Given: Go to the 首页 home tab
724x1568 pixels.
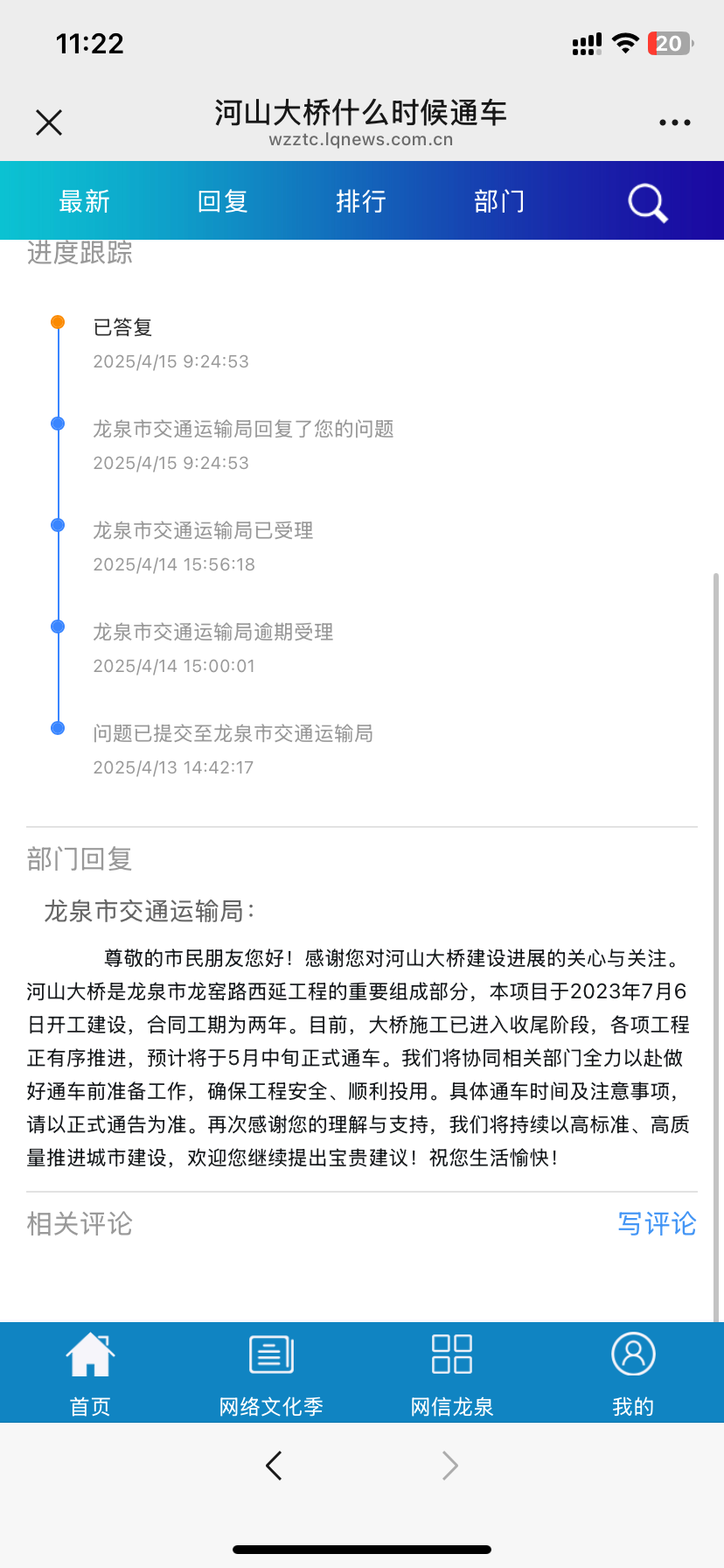Looking at the screenshot, I should tap(90, 1371).
